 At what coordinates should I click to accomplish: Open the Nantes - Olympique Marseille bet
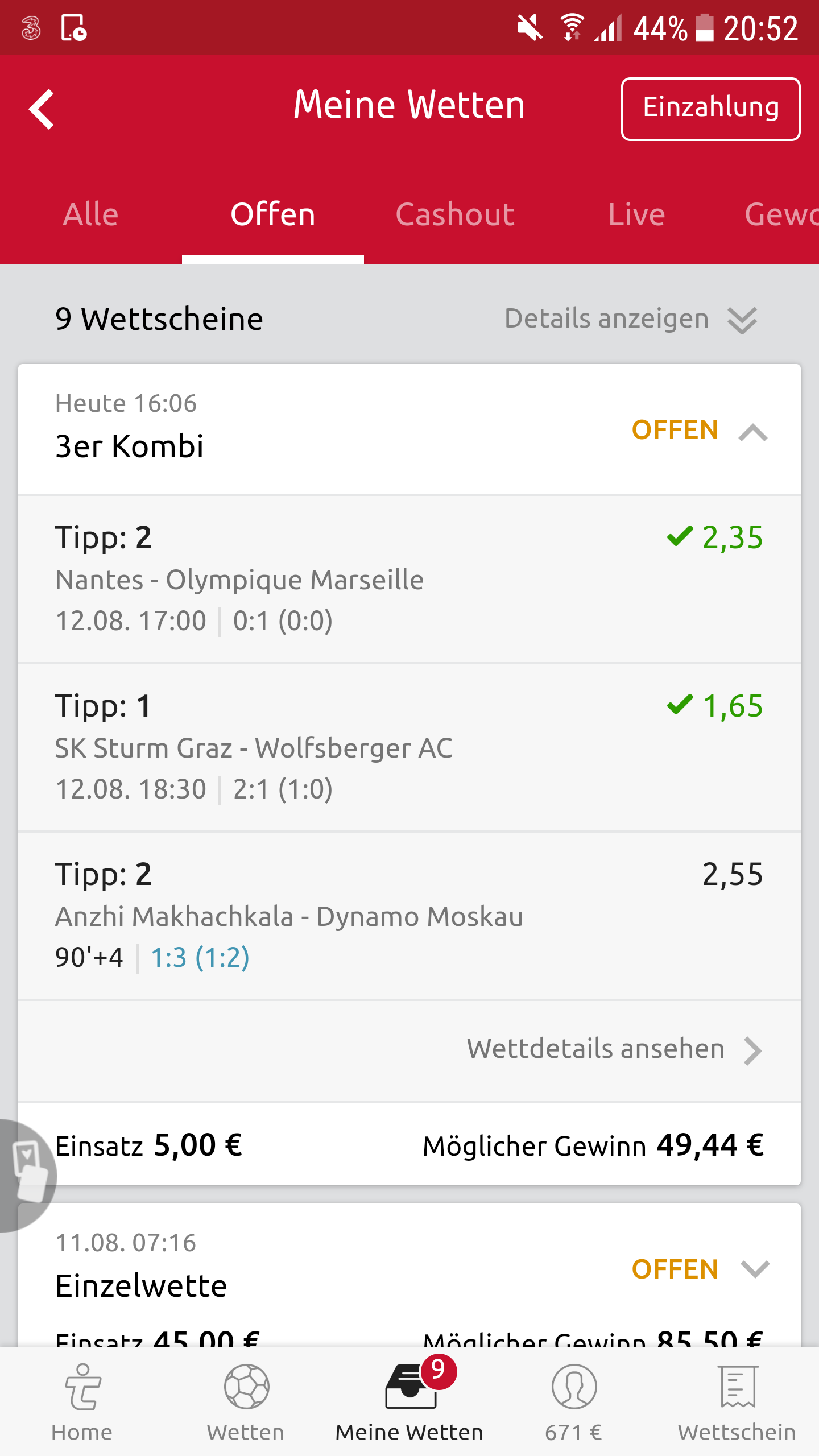click(x=409, y=579)
